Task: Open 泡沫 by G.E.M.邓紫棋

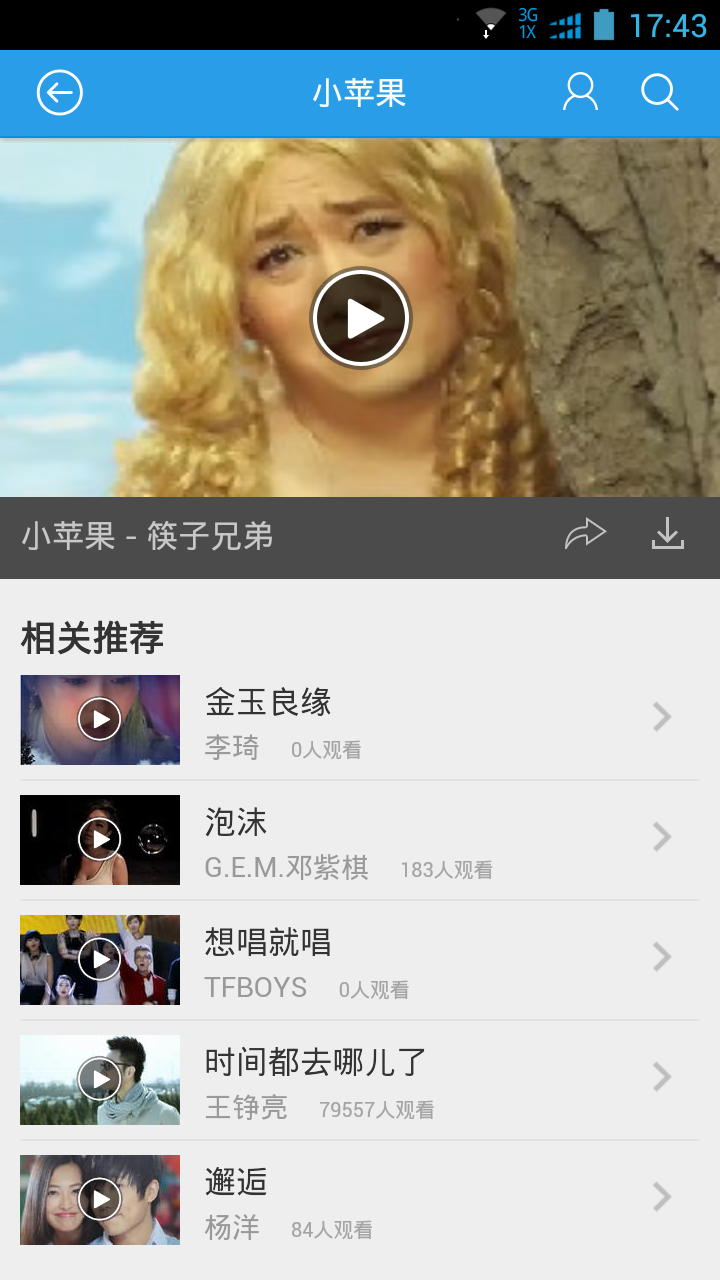Action: pyautogui.click(x=360, y=840)
